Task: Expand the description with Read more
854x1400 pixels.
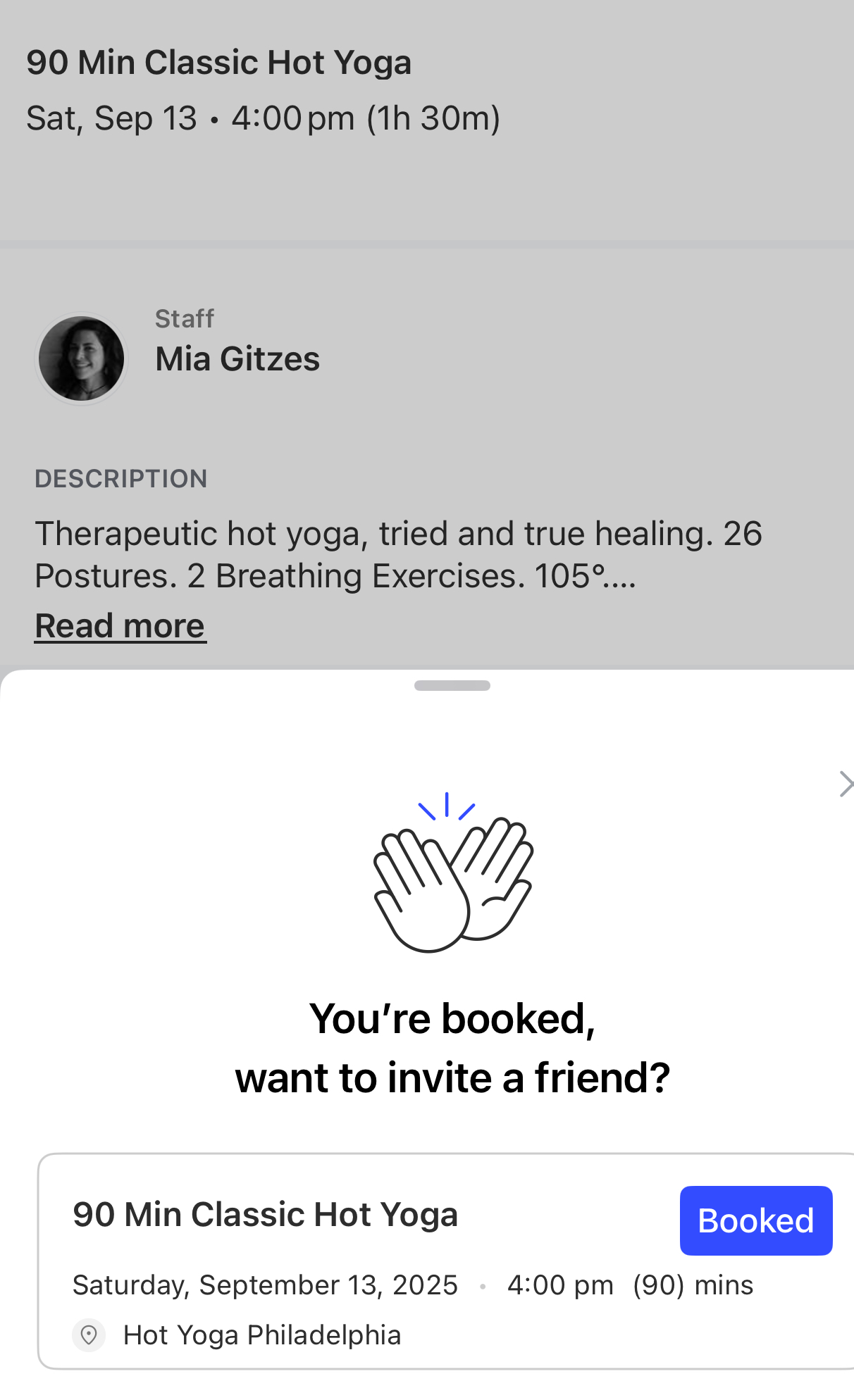Action: click(120, 626)
